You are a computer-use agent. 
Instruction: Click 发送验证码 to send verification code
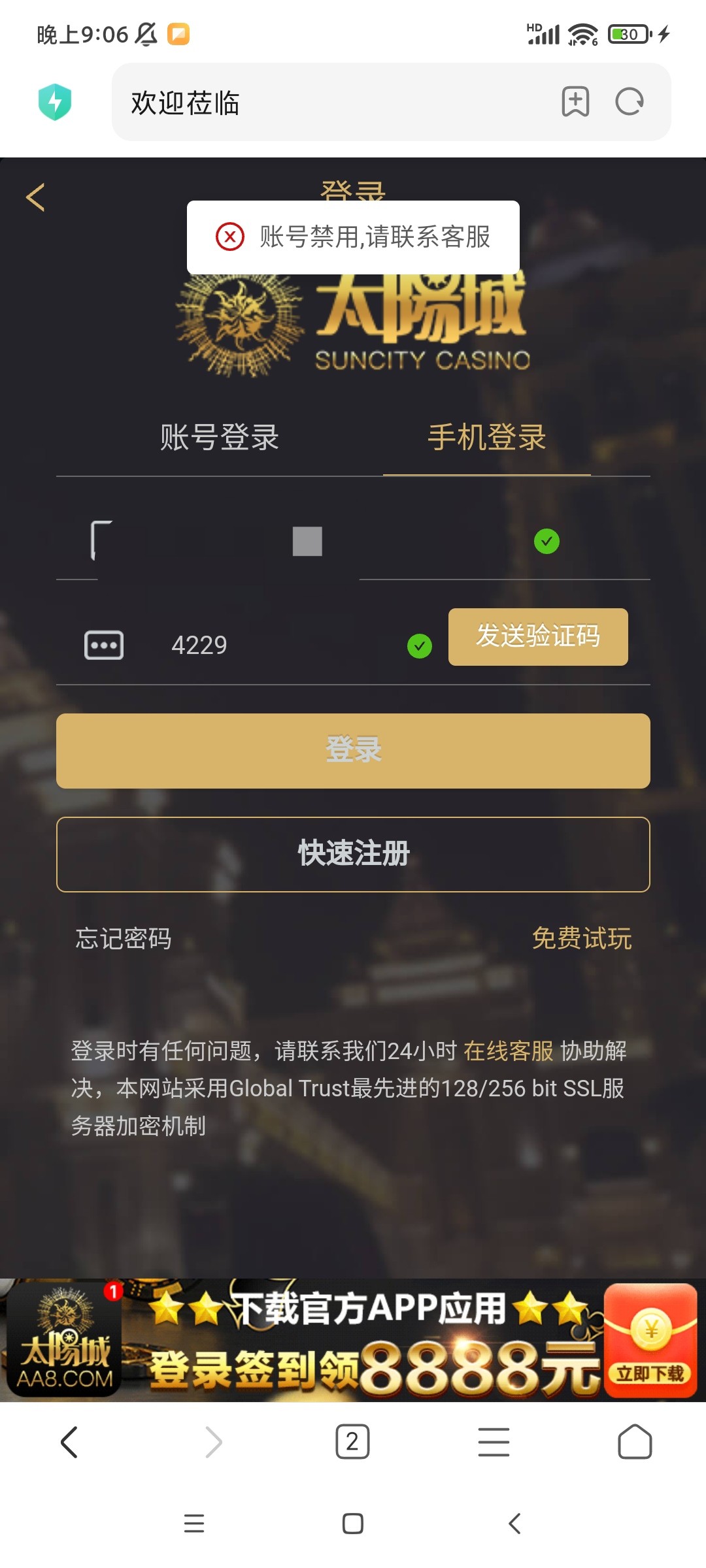click(538, 637)
